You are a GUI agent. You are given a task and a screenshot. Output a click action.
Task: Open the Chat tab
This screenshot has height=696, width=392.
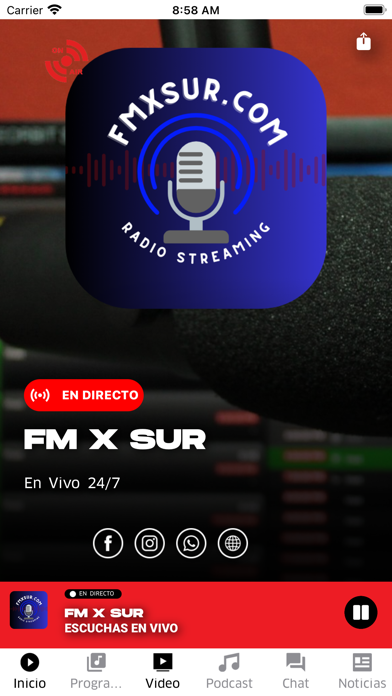click(x=295, y=671)
